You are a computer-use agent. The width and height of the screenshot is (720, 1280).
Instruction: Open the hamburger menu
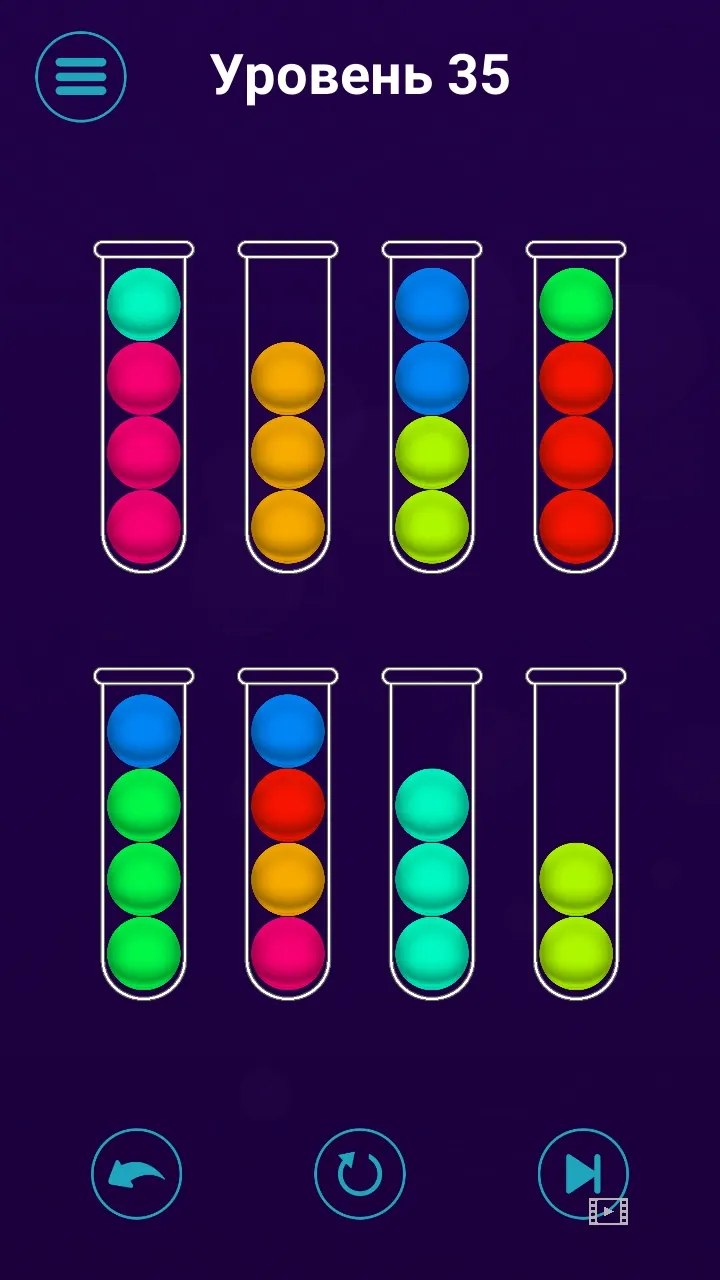click(81, 77)
